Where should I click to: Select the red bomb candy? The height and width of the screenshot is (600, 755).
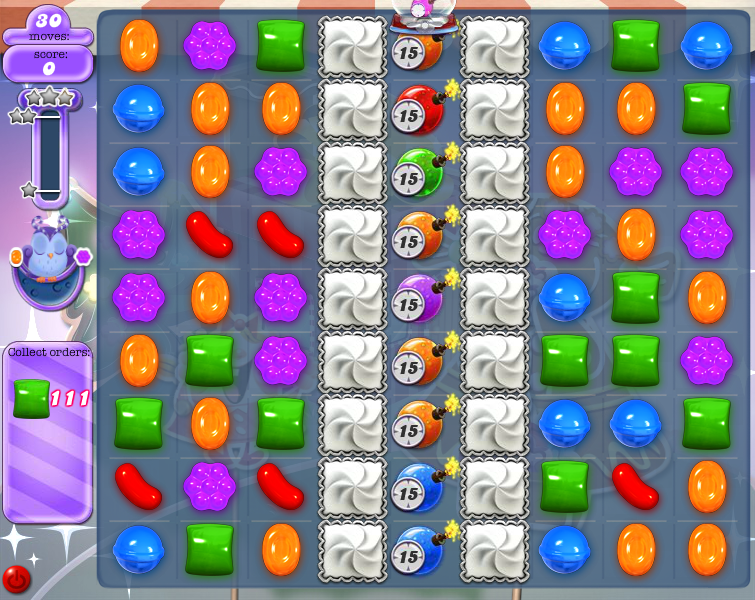(420, 108)
